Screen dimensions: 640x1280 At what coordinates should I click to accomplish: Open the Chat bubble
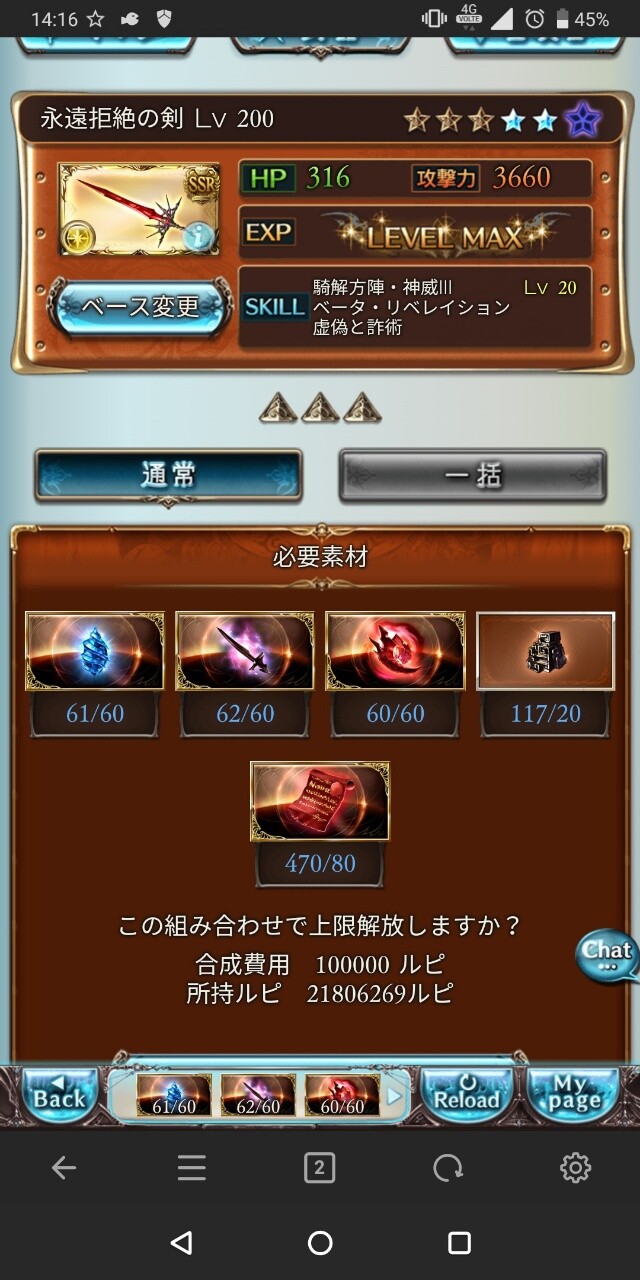(607, 955)
